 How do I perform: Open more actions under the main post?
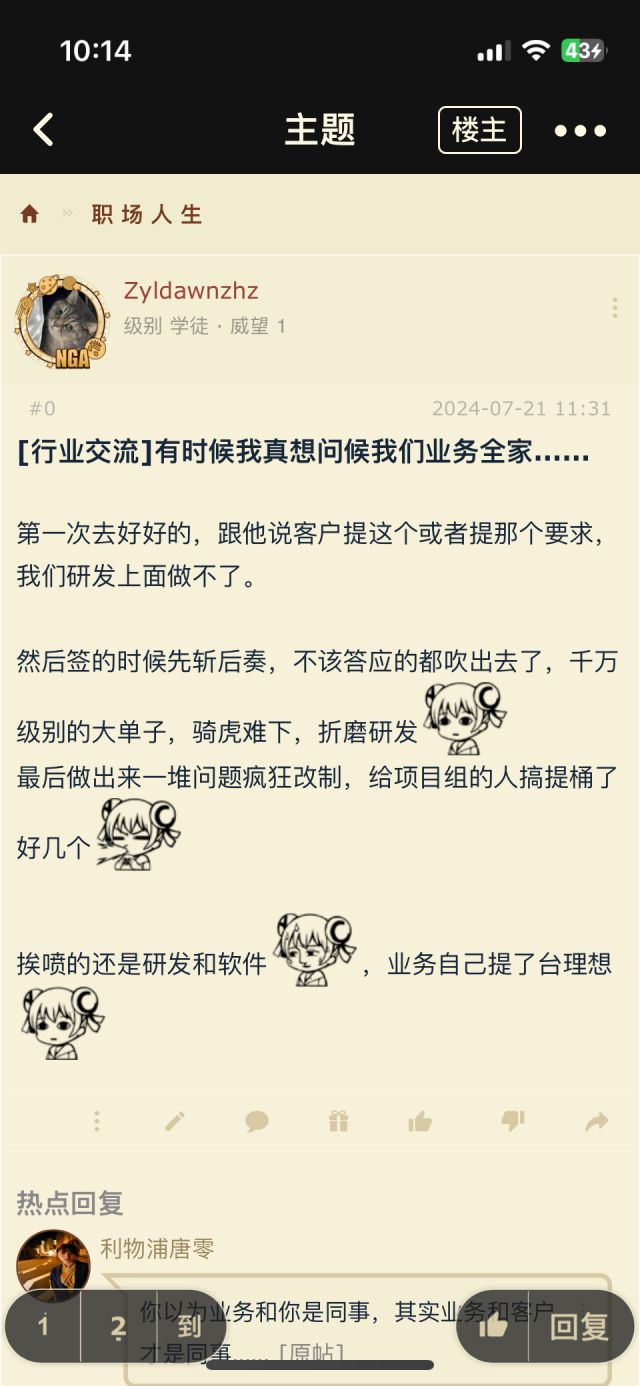pyautogui.click(x=97, y=1121)
